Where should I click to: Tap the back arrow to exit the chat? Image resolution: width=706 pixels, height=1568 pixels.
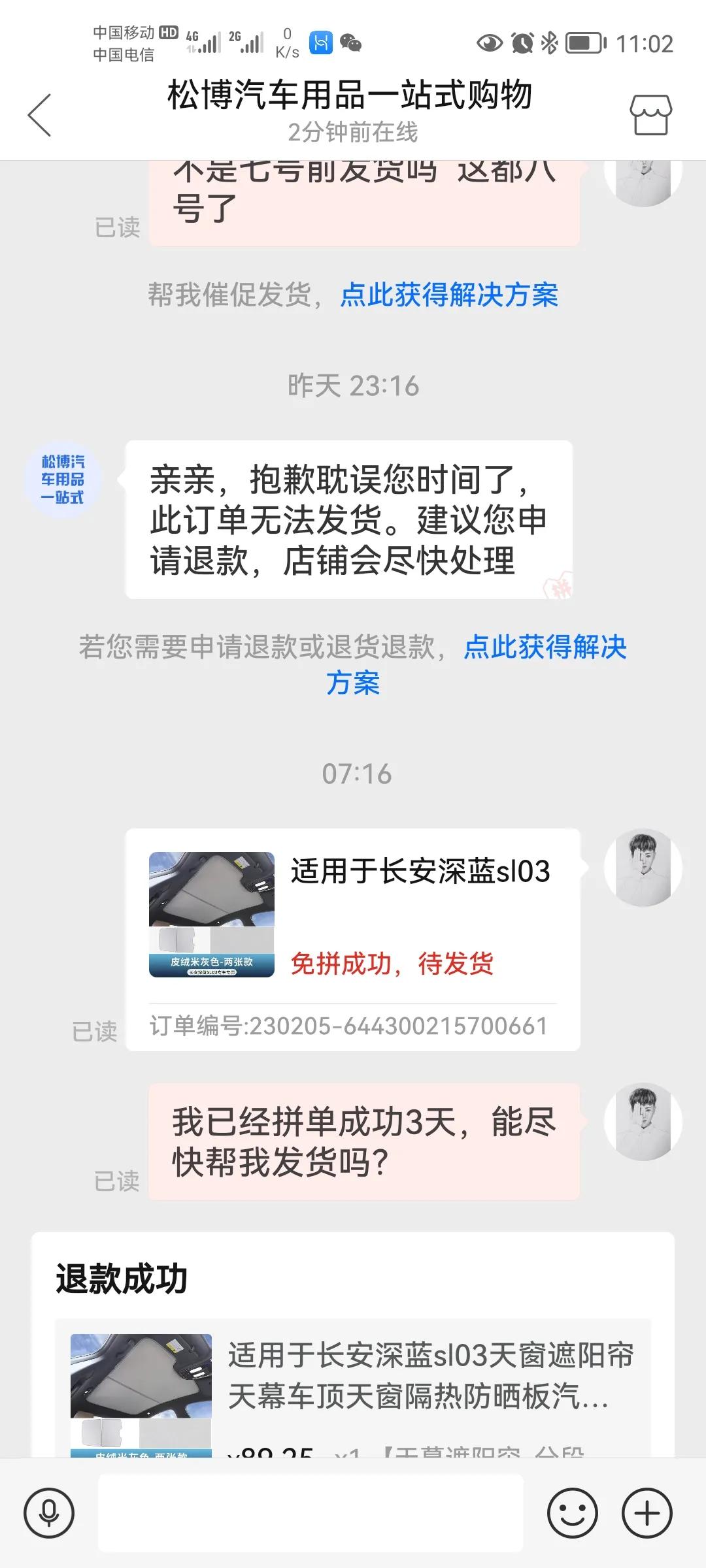[39, 116]
